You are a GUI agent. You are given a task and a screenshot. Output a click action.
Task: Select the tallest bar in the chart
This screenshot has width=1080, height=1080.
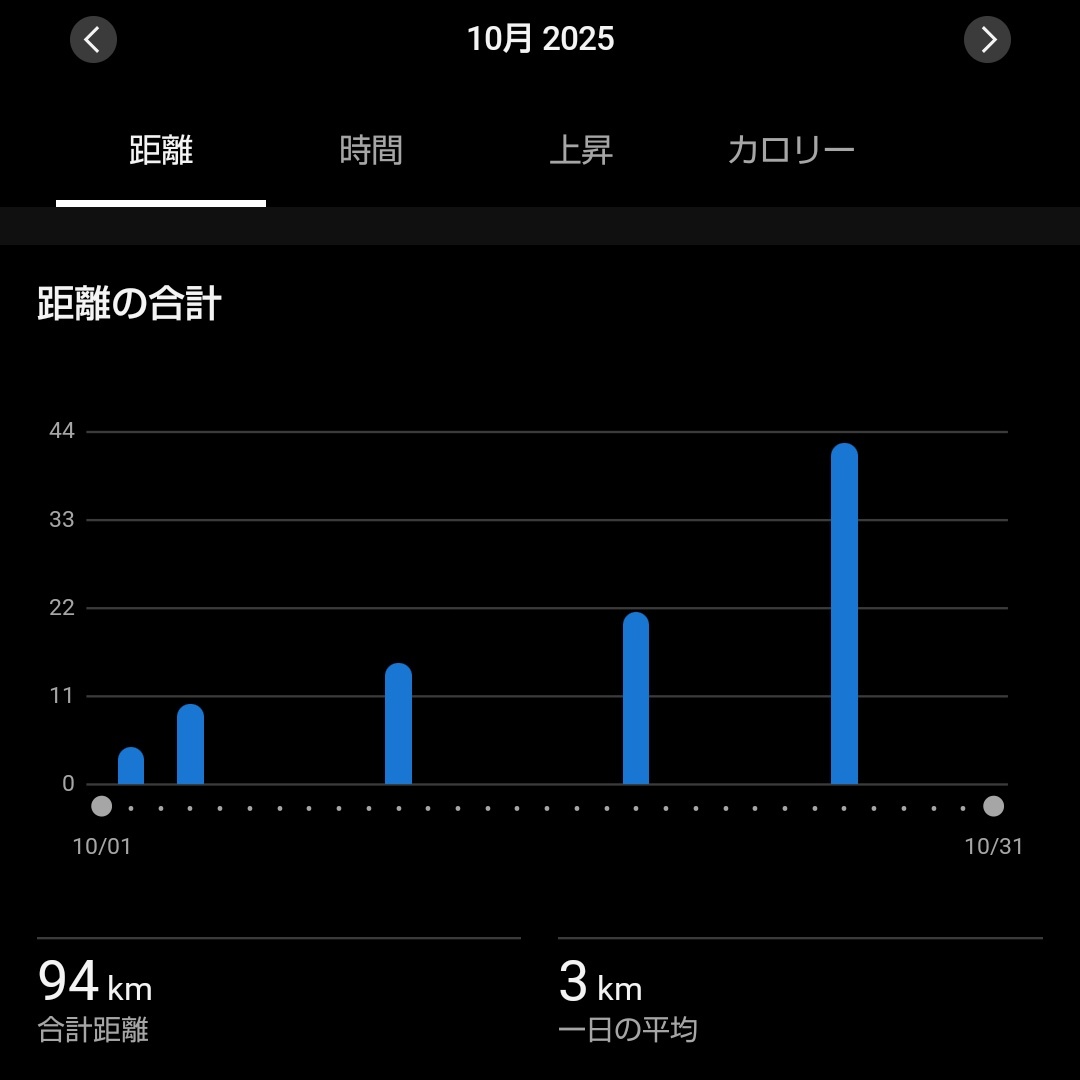844,614
